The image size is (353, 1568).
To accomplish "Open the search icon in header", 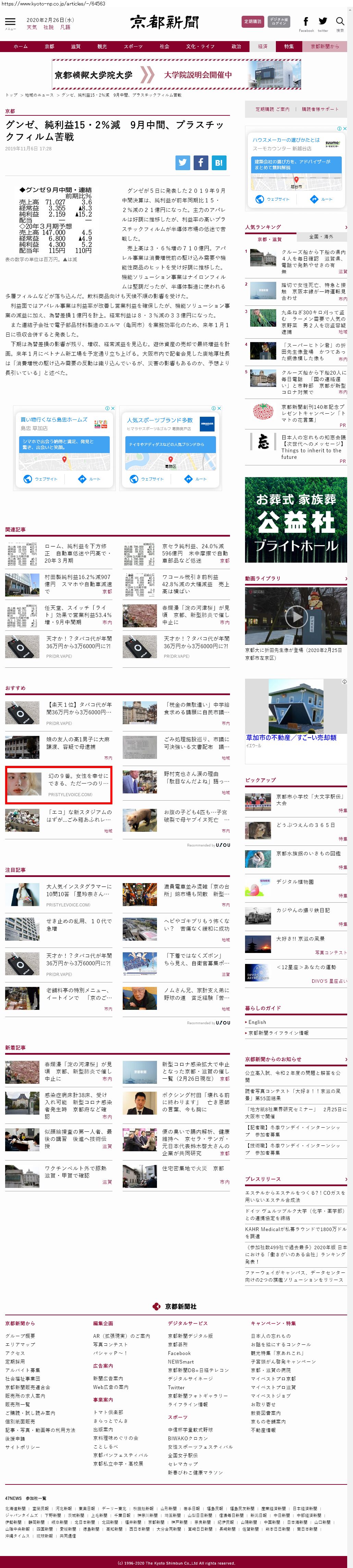I will click(x=340, y=23).
